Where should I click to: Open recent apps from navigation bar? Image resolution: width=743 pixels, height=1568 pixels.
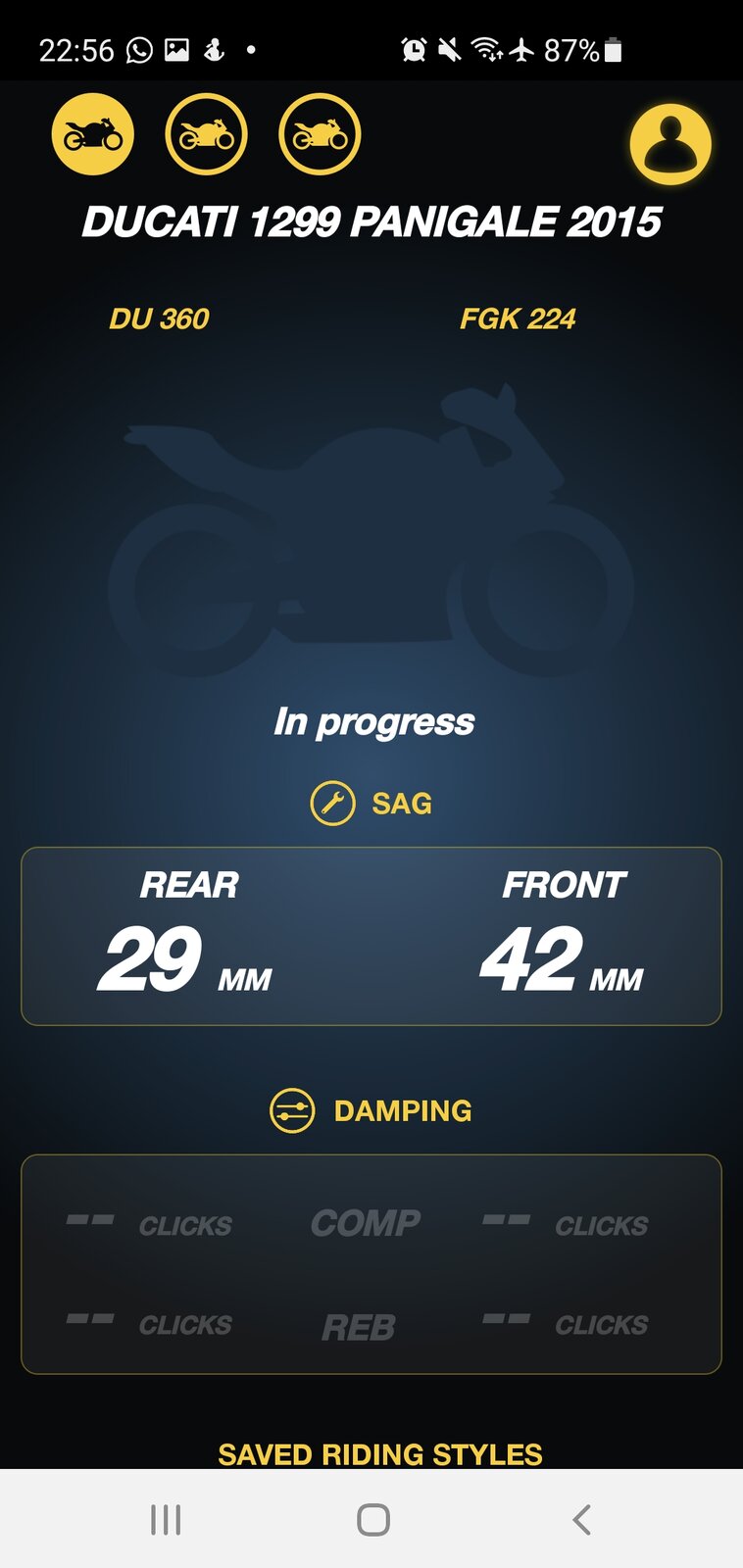click(x=166, y=1520)
